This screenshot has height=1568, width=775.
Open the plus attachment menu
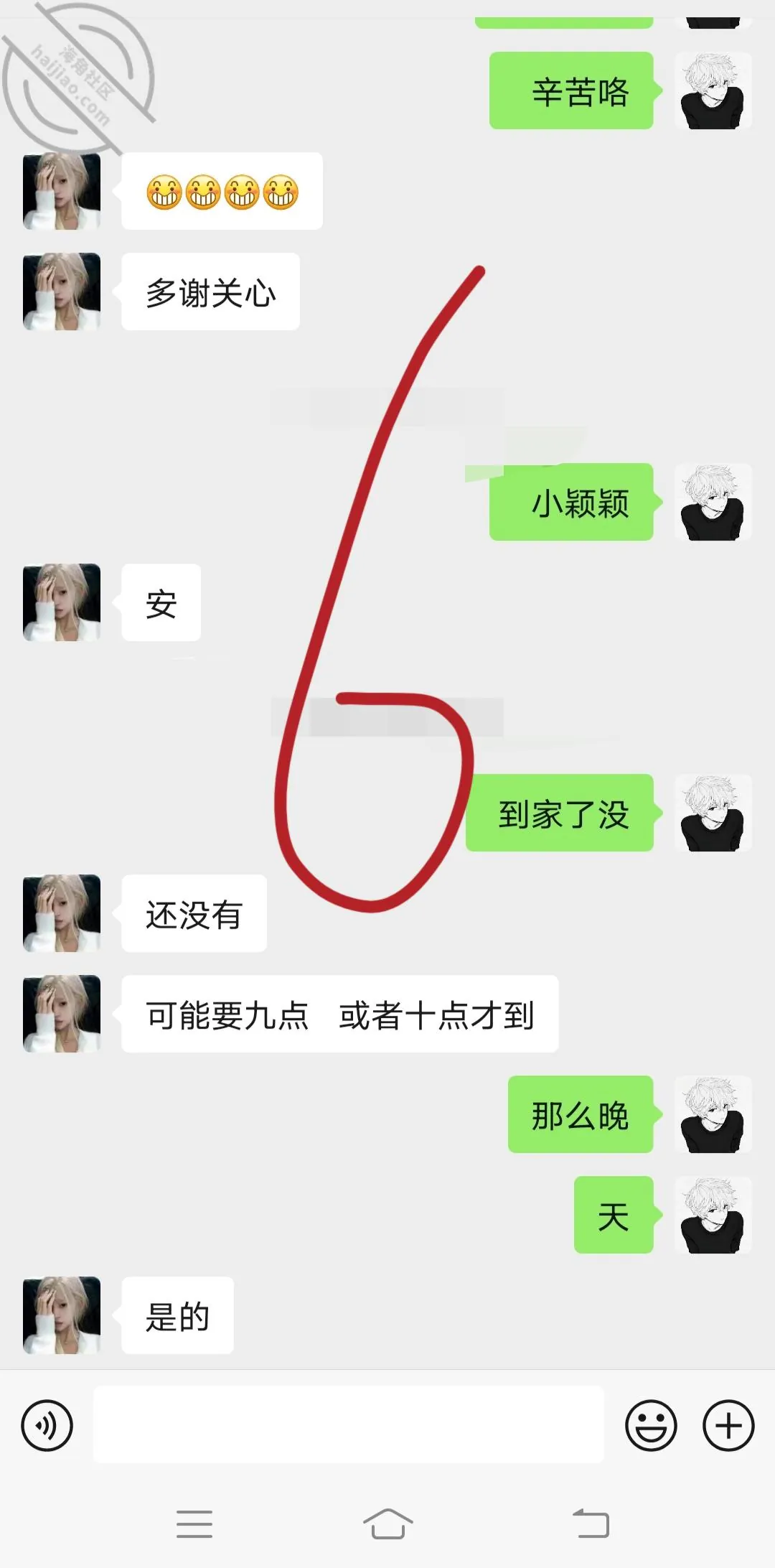(728, 1425)
